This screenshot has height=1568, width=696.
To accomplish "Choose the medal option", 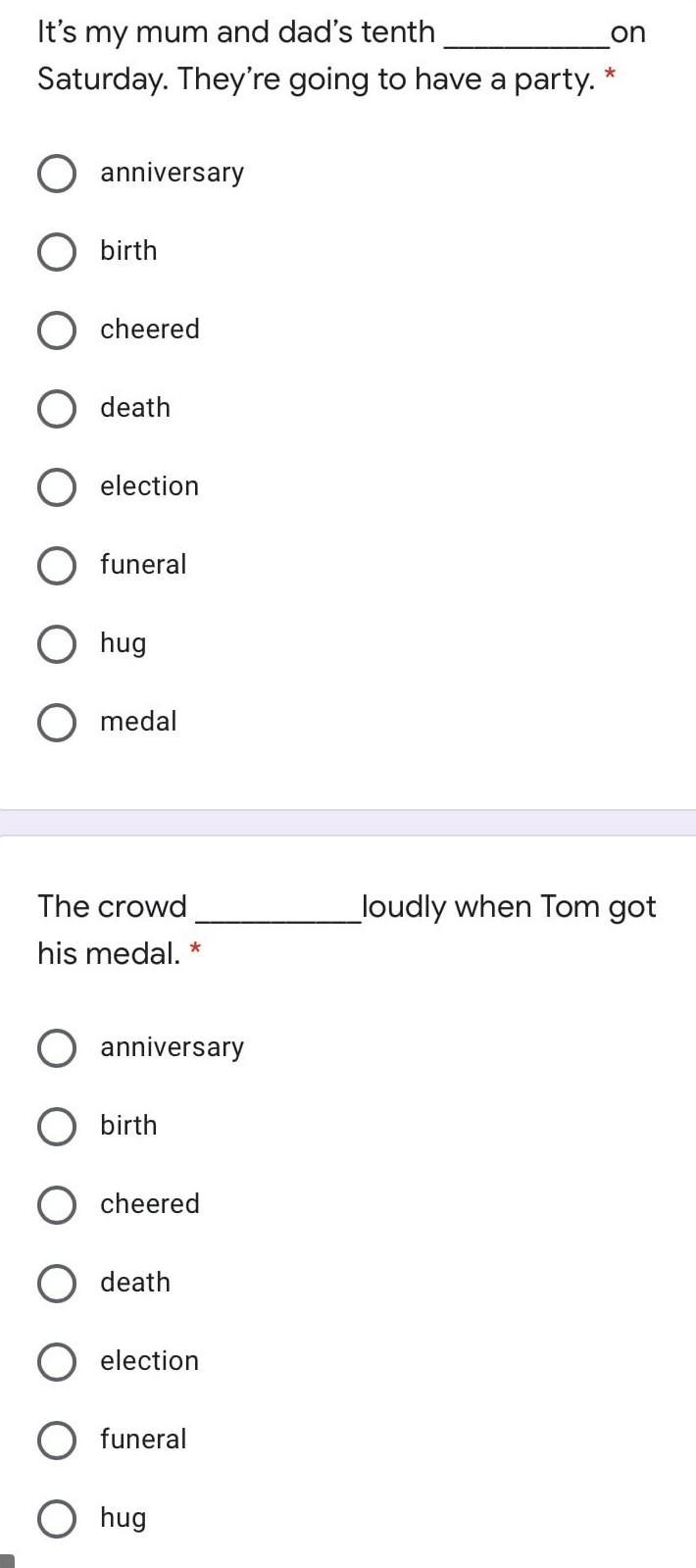I will [x=57, y=723].
